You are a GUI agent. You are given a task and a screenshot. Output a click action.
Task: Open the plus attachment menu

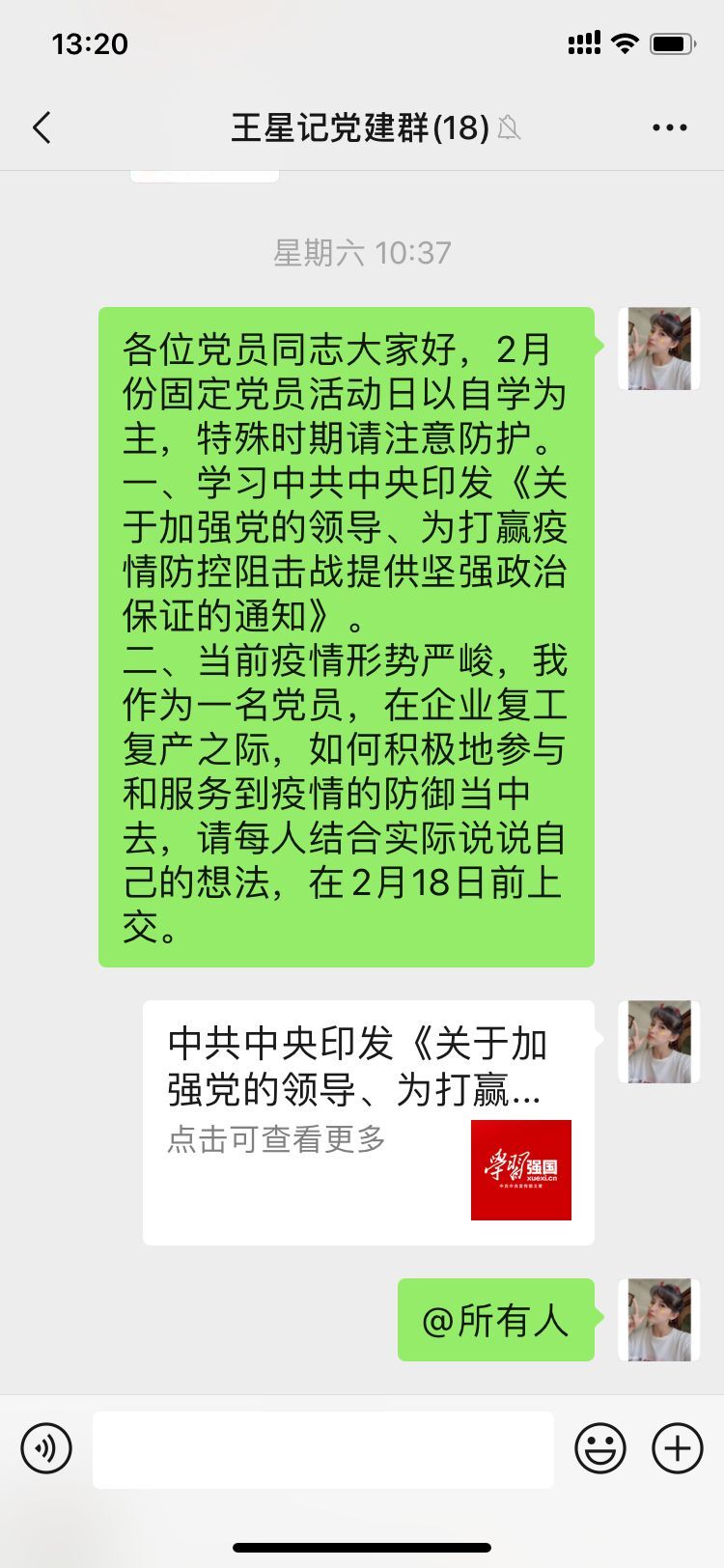[x=678, y=1448]
